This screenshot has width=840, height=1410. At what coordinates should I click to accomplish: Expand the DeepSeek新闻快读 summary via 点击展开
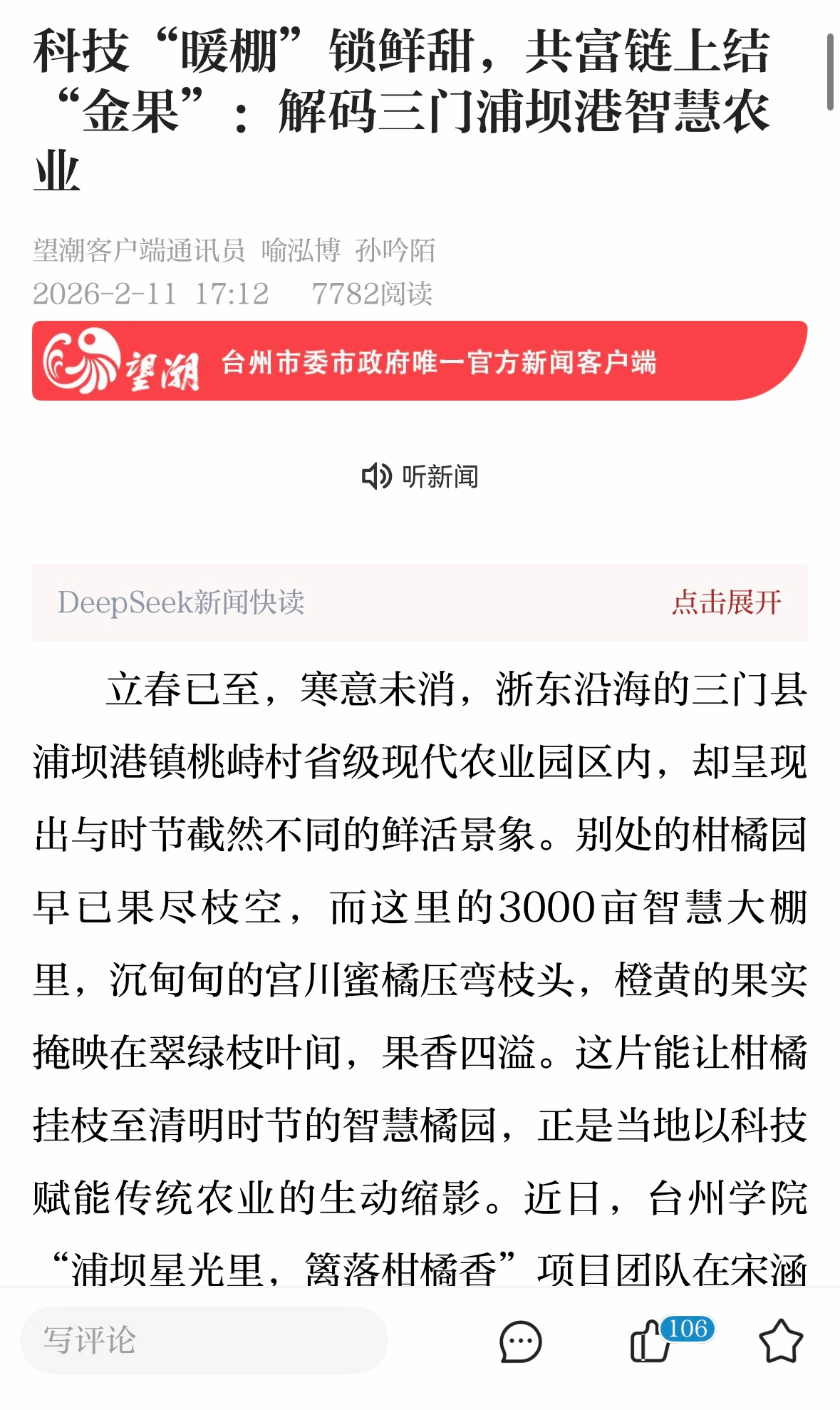[x=726, y=602]
